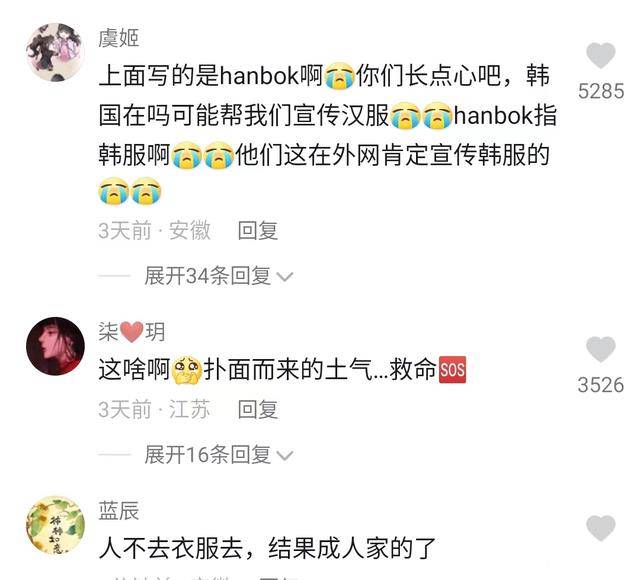Open 虞姬's profile avatar
This screenshot has width=640, height=580.
55,51
